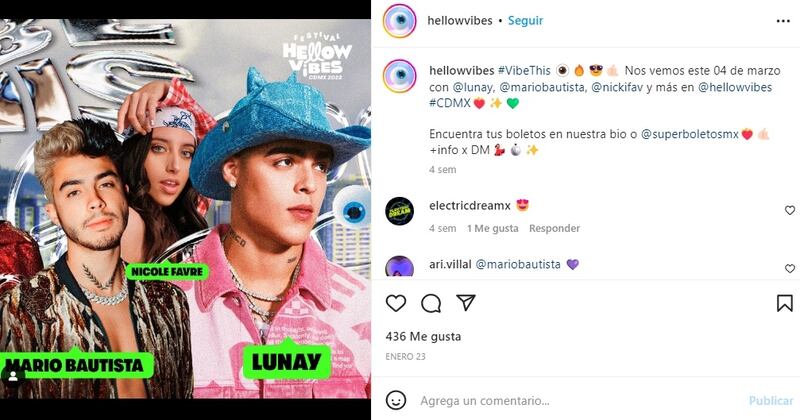Open the post options three-dot menu

tap(783, 20)
